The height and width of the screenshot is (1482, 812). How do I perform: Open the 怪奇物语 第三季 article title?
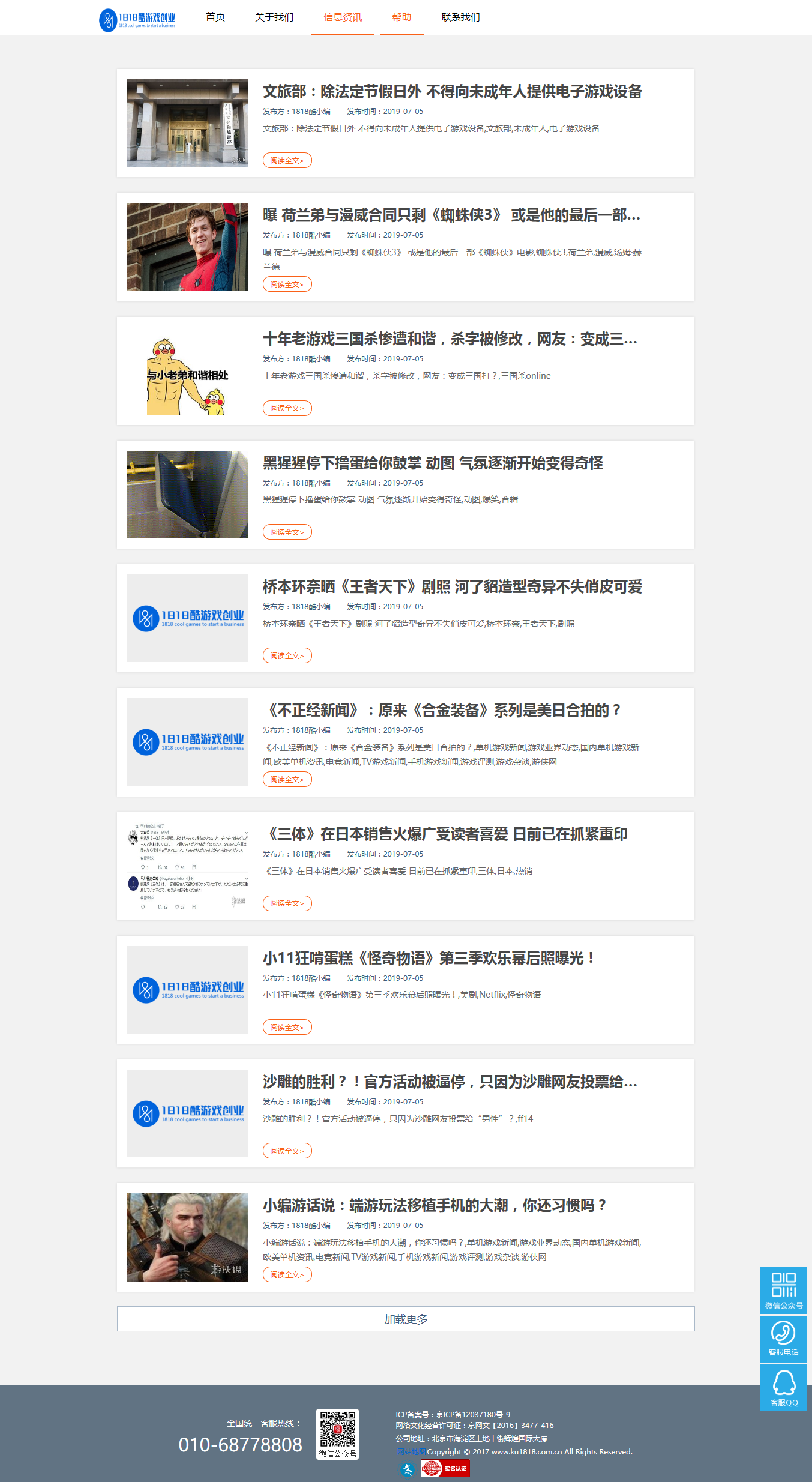point(428,959)
